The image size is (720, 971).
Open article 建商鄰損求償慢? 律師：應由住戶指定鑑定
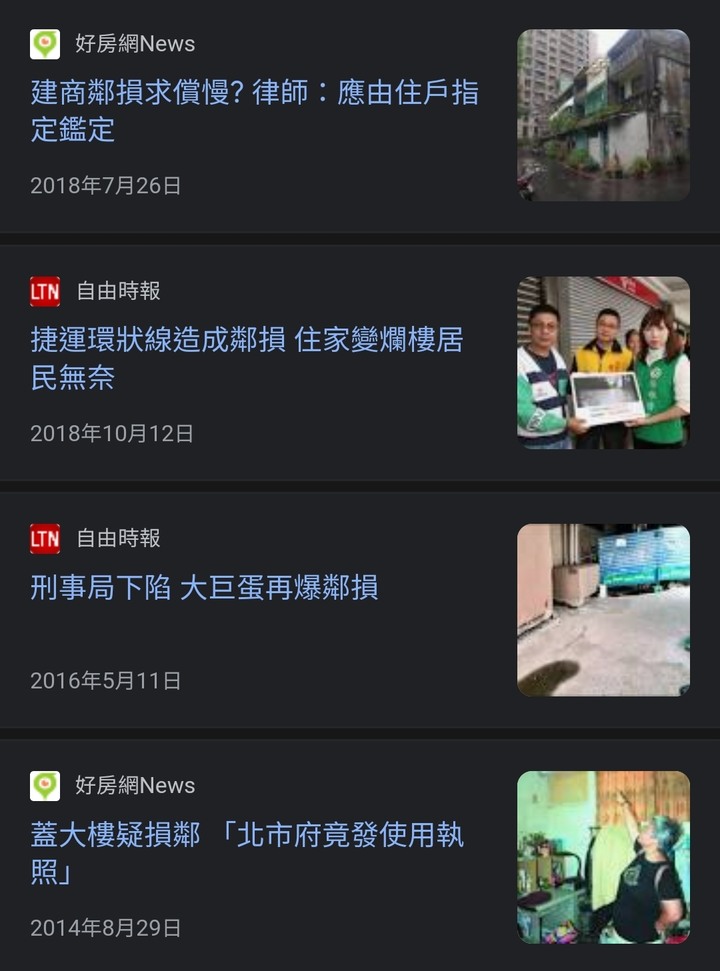pyautogui.click(x=255, y=110)
